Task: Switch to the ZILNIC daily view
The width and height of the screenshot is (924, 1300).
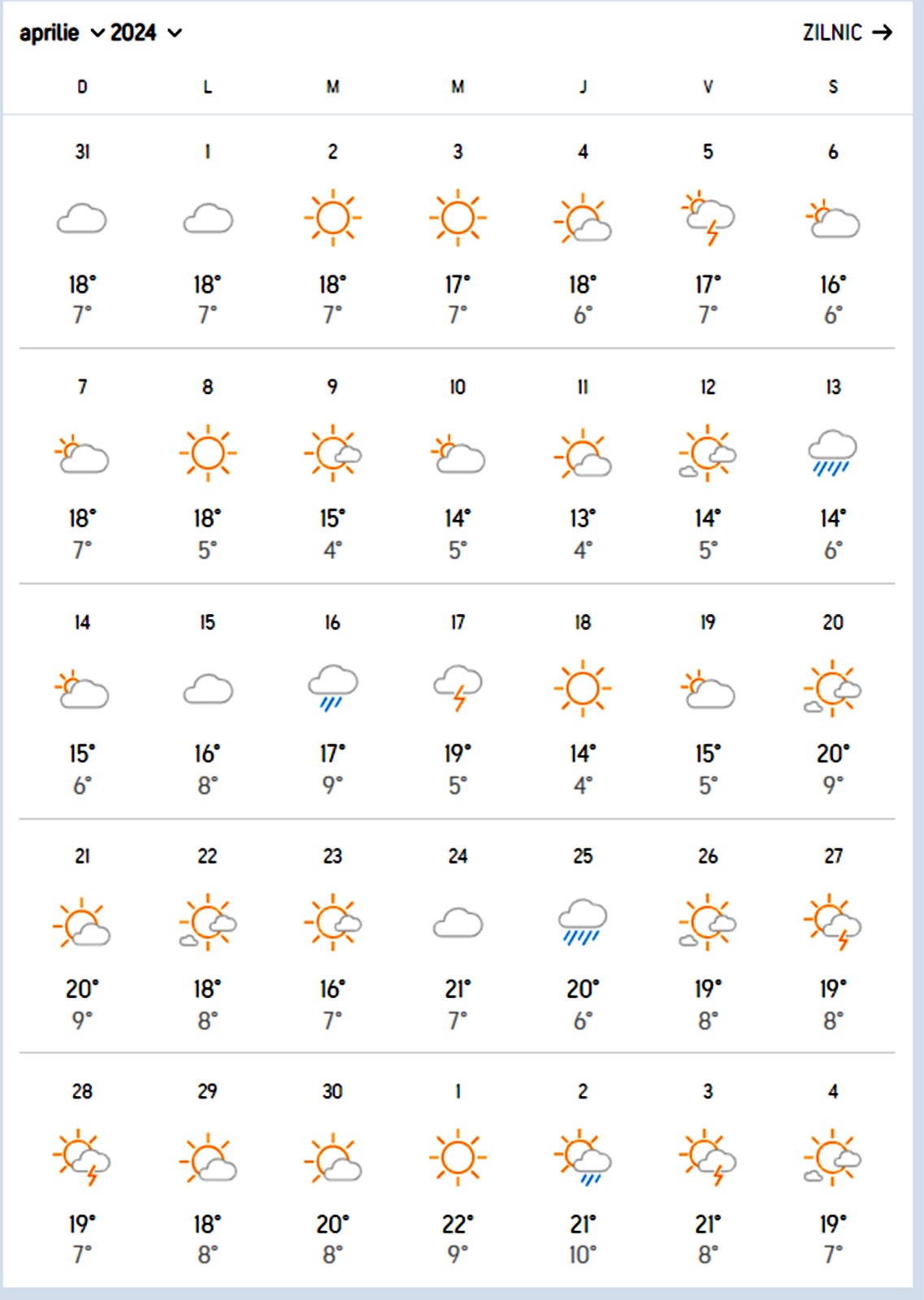Action: point(847,32)
